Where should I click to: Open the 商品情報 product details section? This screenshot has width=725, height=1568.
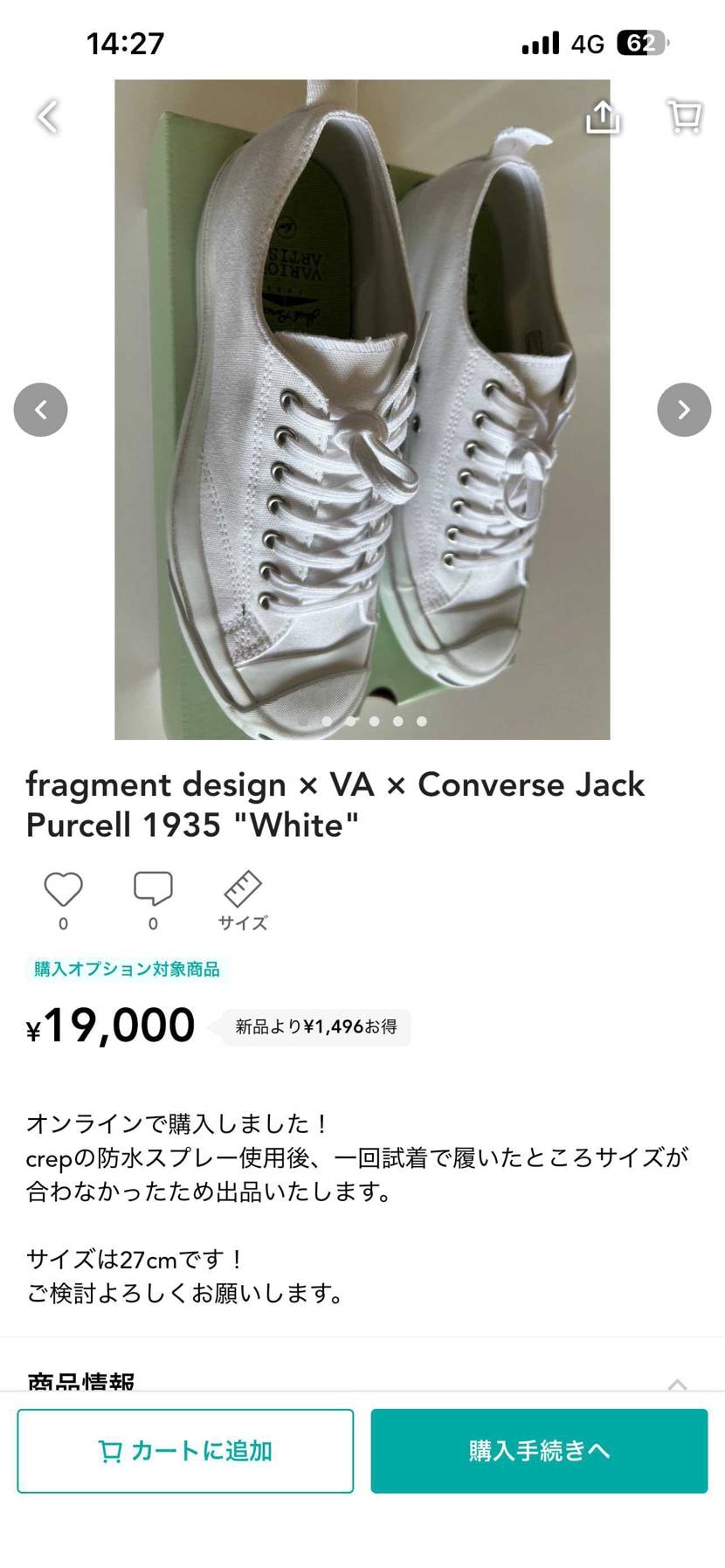click(79, 1382)
